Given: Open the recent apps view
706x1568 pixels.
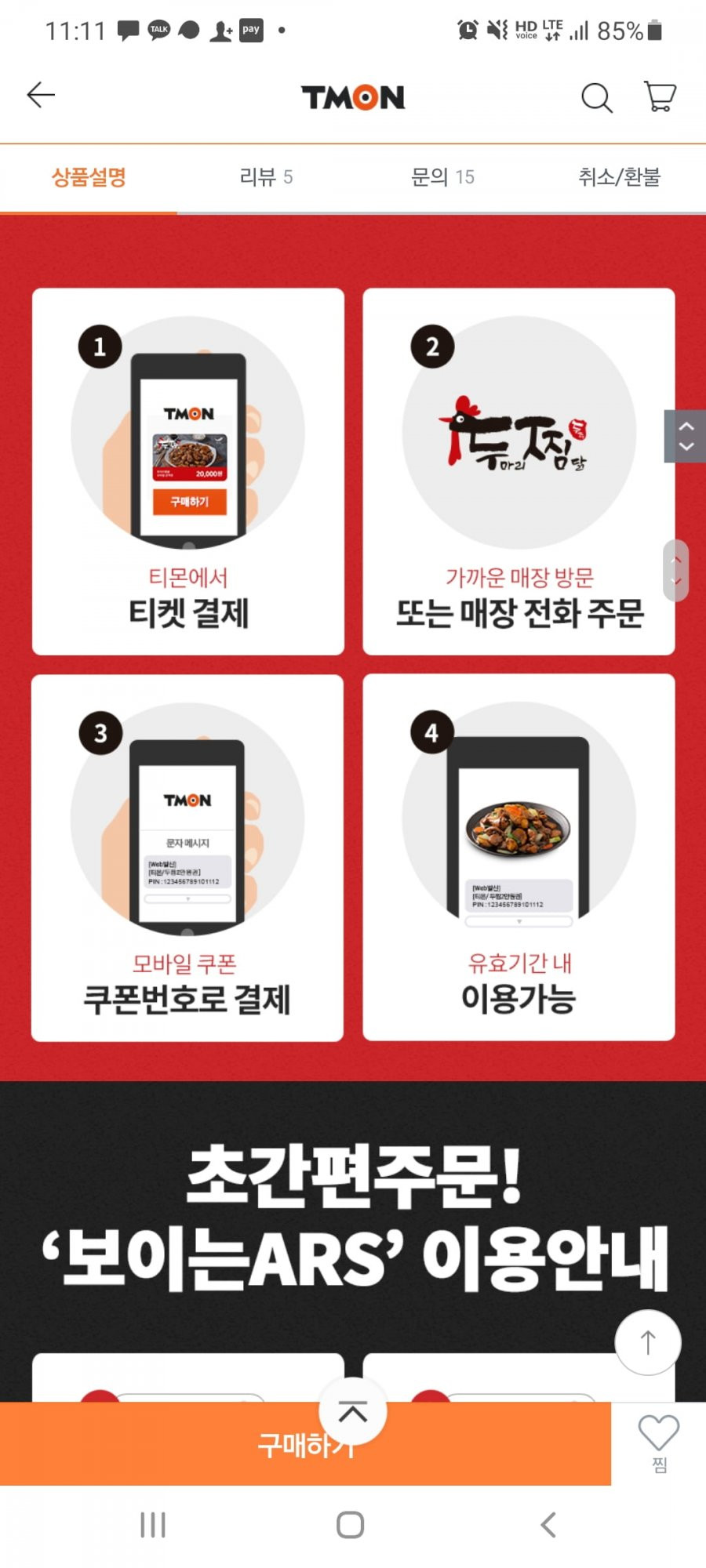Looking at the screenshot, I should point(153,1525).
